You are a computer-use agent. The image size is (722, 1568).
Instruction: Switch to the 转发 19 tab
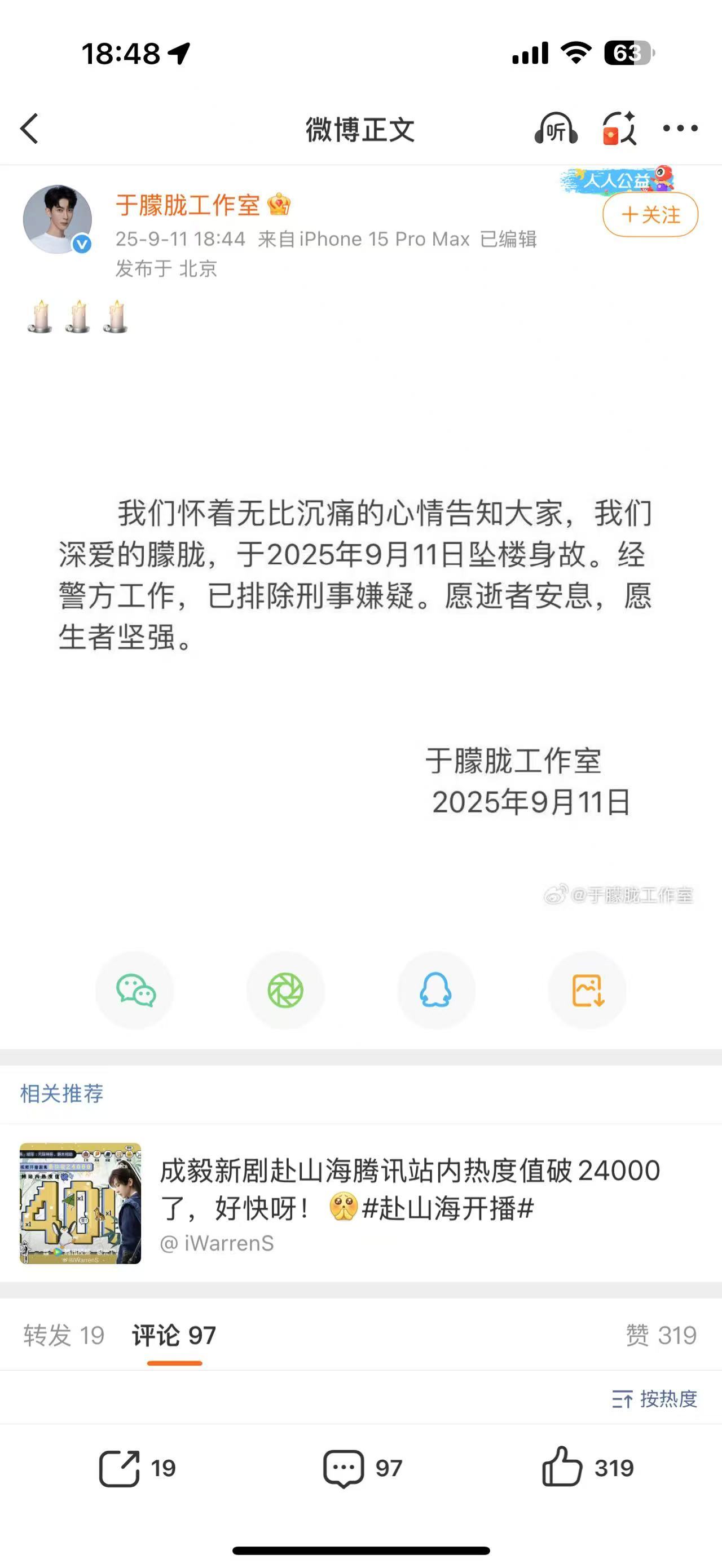coord(63,1335)
